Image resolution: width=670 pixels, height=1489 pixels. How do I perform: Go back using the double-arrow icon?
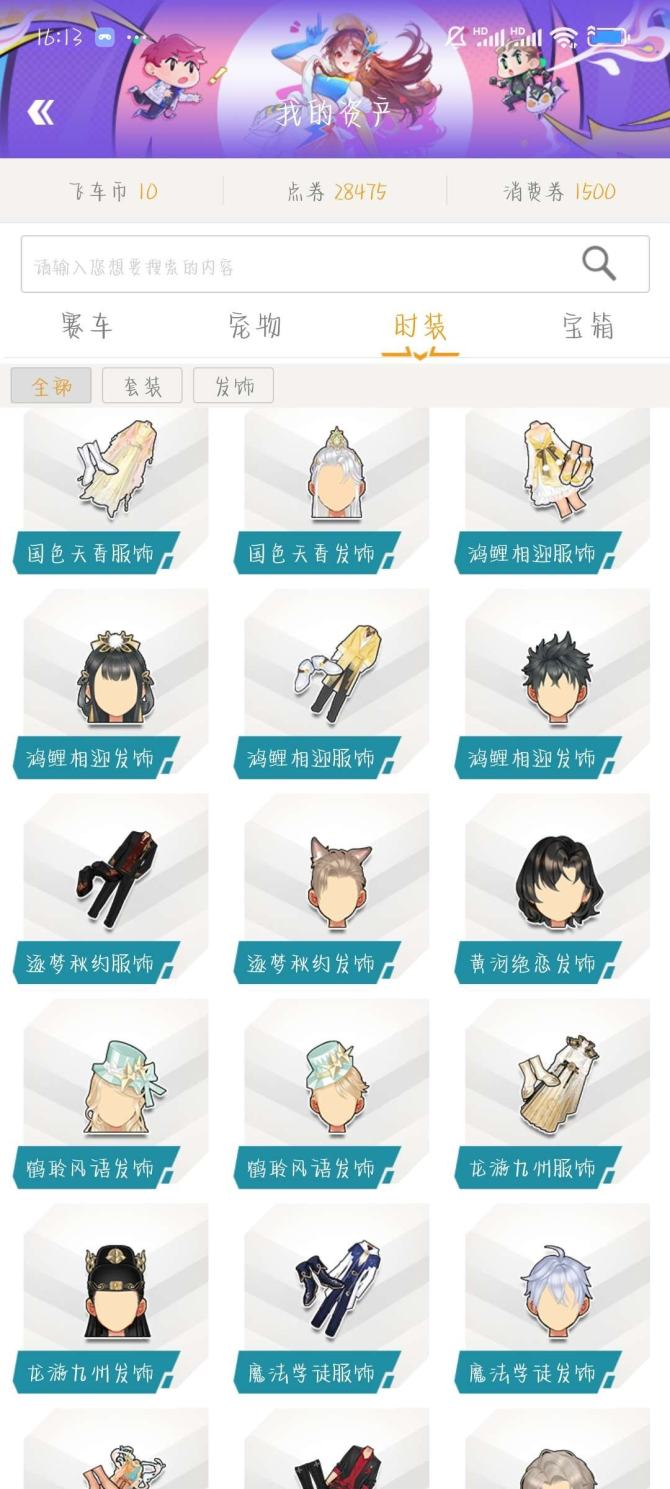tap(41, 112)
